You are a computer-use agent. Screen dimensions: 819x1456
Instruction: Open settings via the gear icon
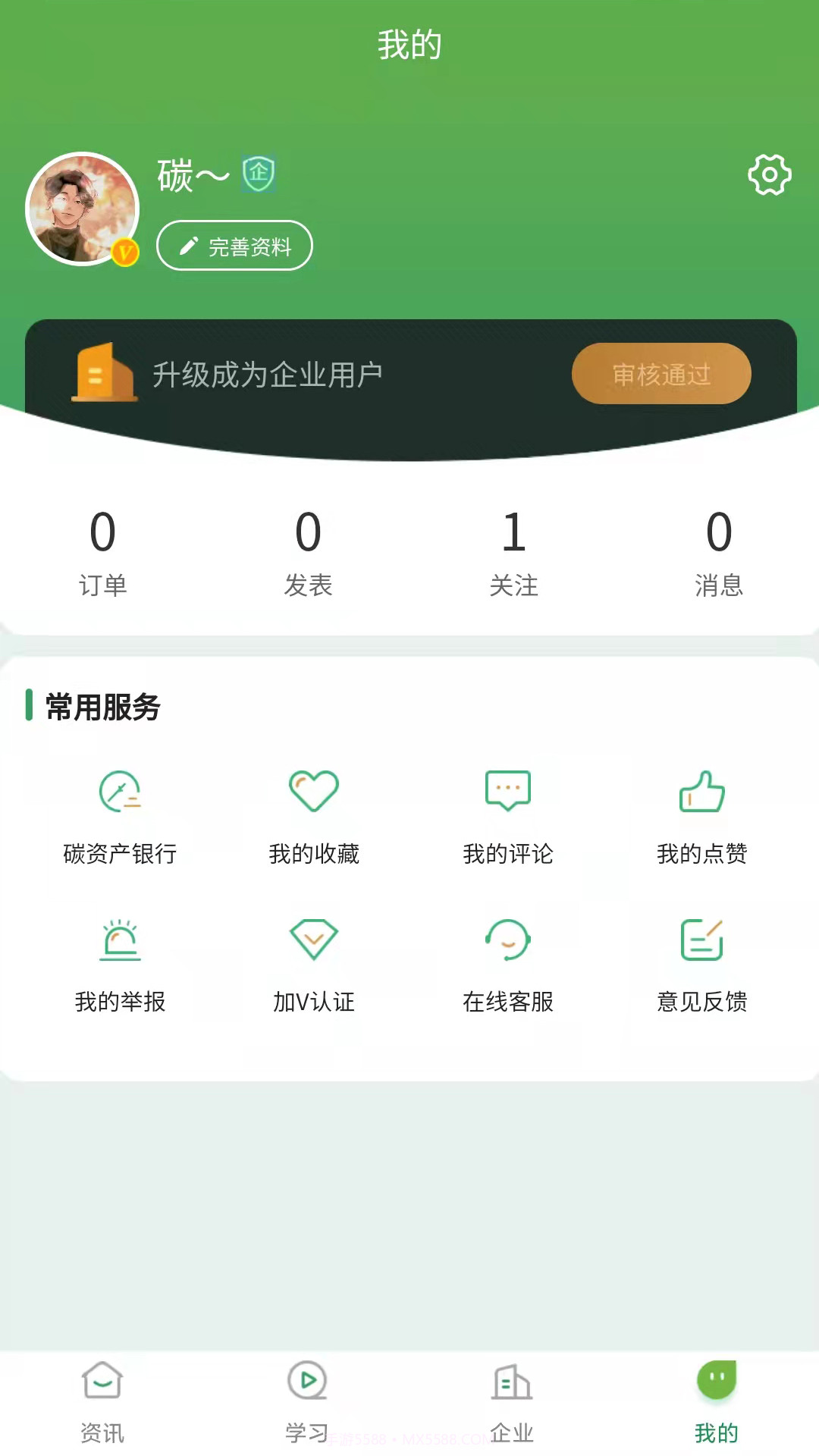tap(770, 174)
